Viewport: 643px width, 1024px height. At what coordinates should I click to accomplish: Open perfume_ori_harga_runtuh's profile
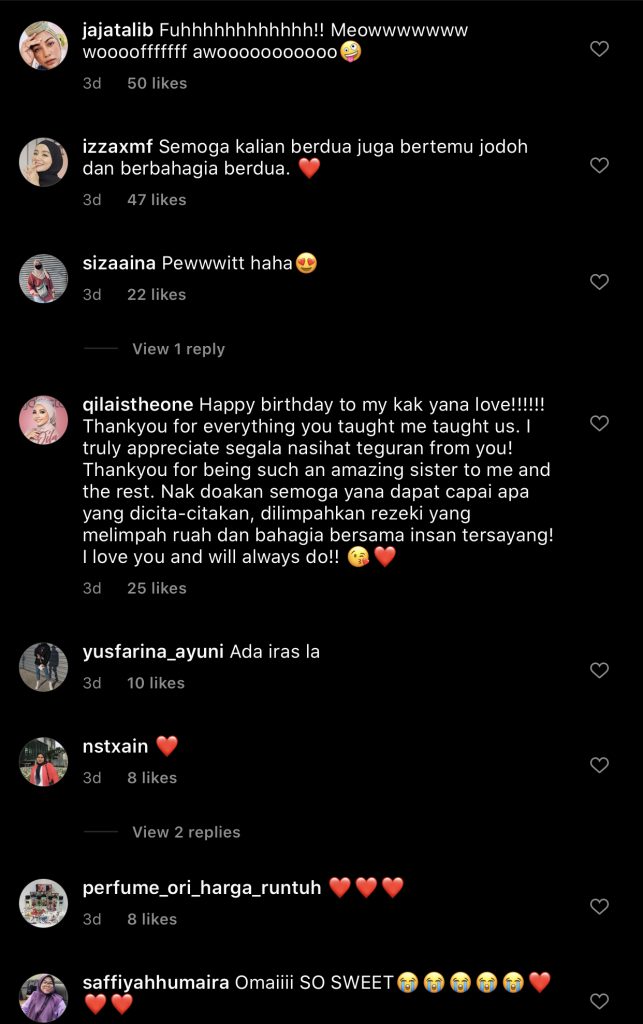[201, 887]
